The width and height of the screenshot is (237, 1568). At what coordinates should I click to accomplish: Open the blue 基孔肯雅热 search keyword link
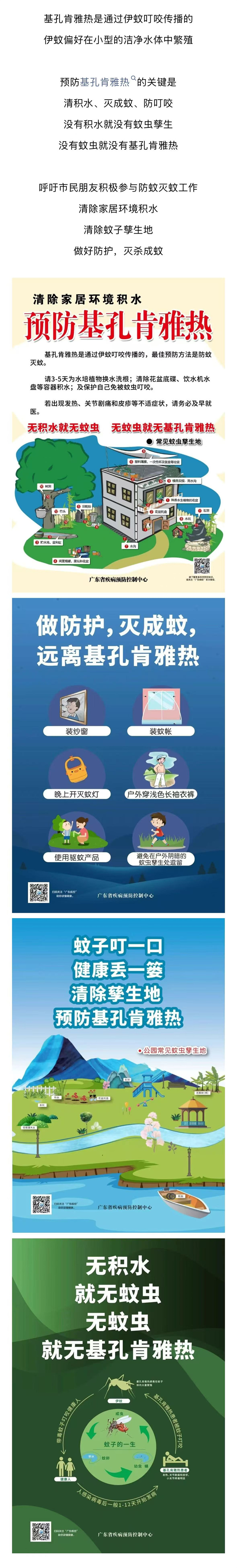105,82
